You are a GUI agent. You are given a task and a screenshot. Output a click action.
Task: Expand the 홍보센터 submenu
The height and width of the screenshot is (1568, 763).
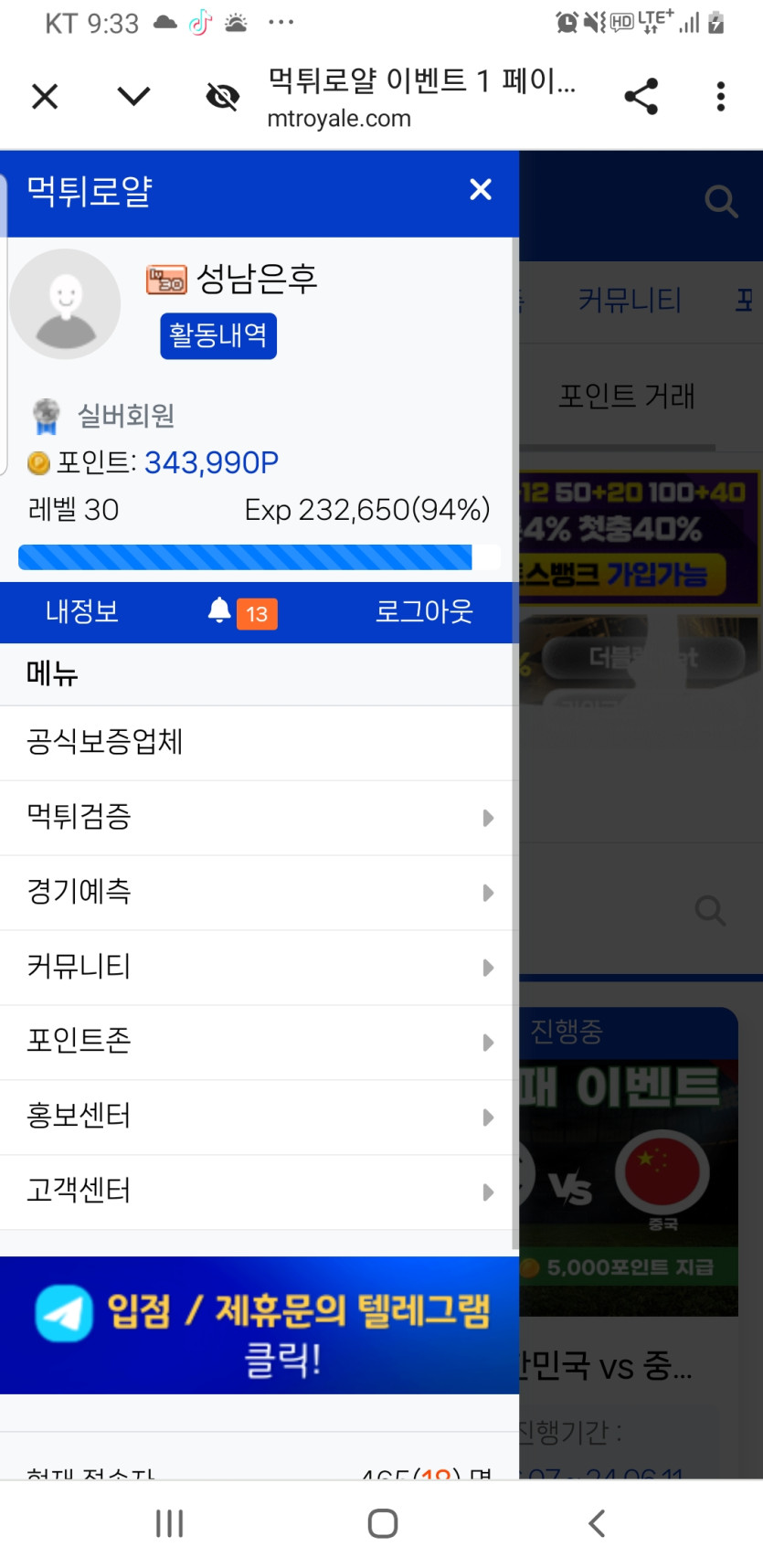256,1117
